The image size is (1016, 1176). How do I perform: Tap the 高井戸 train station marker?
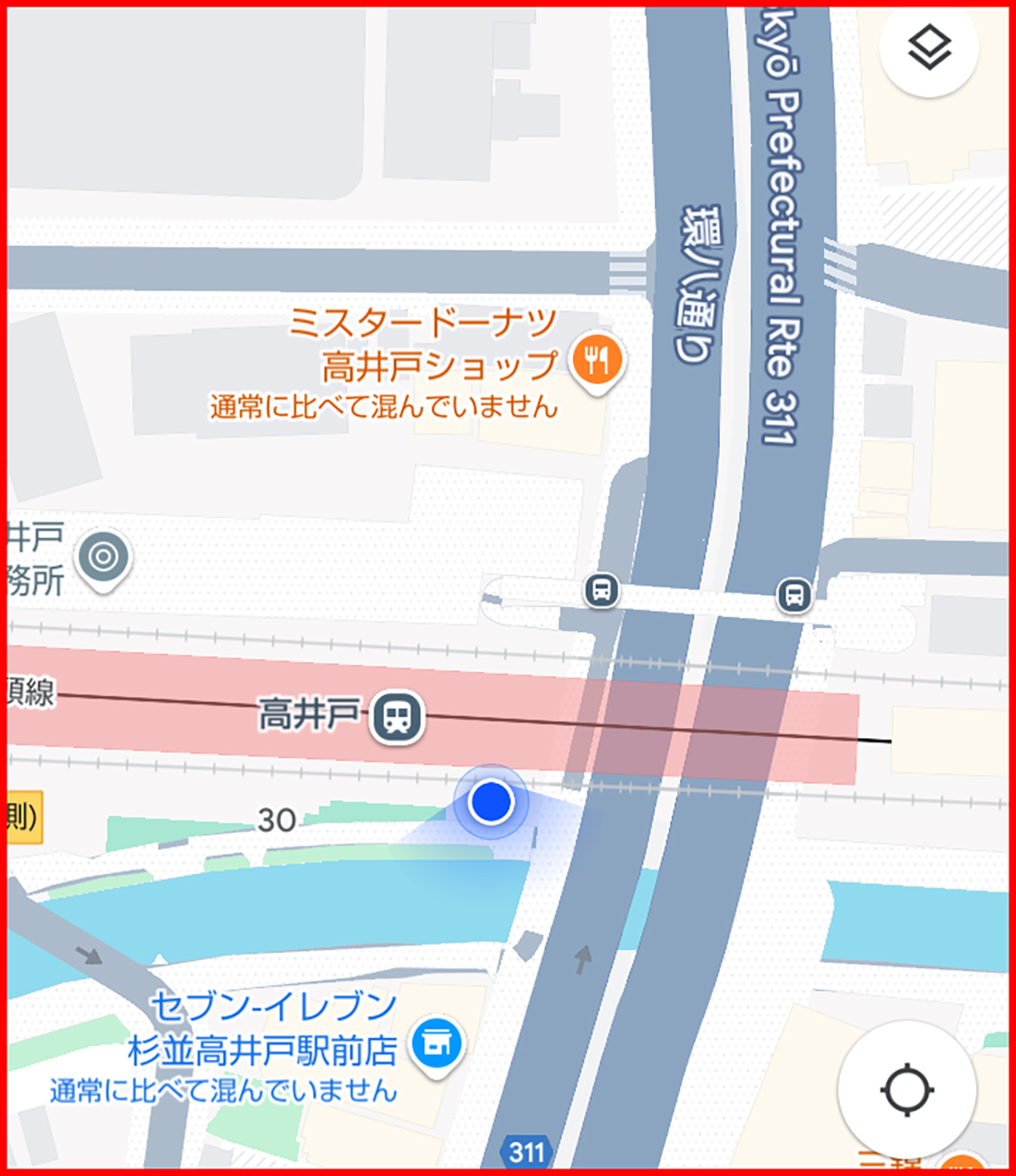click(397, 715)
